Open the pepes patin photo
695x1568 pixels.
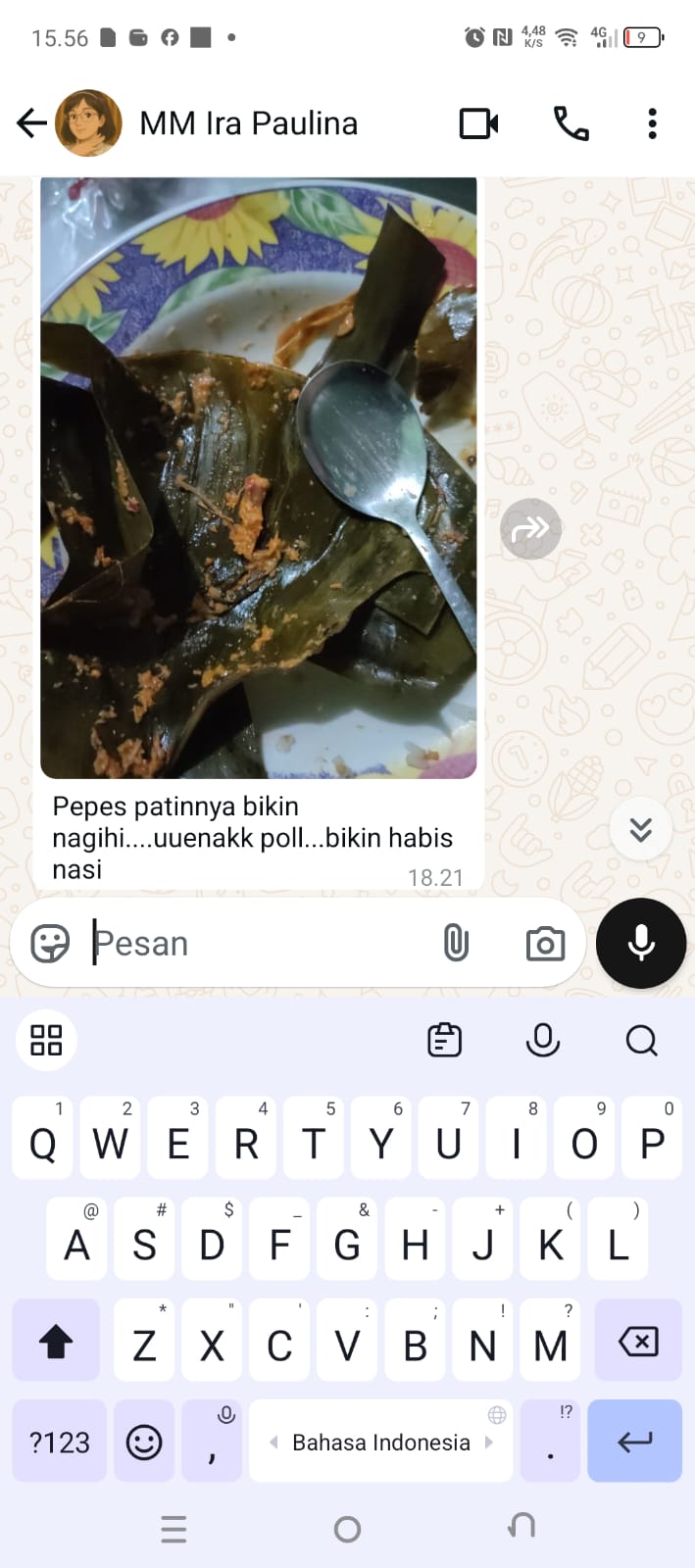[x=259, y=477]
